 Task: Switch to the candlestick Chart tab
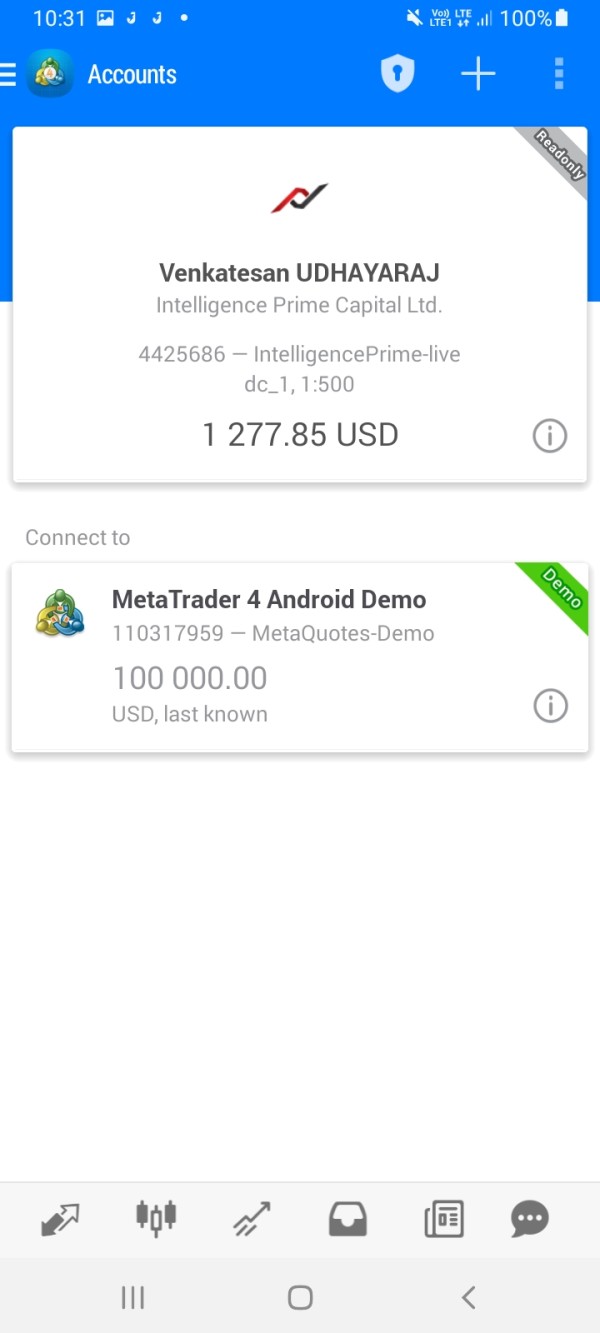click(x=156, y=1217)
